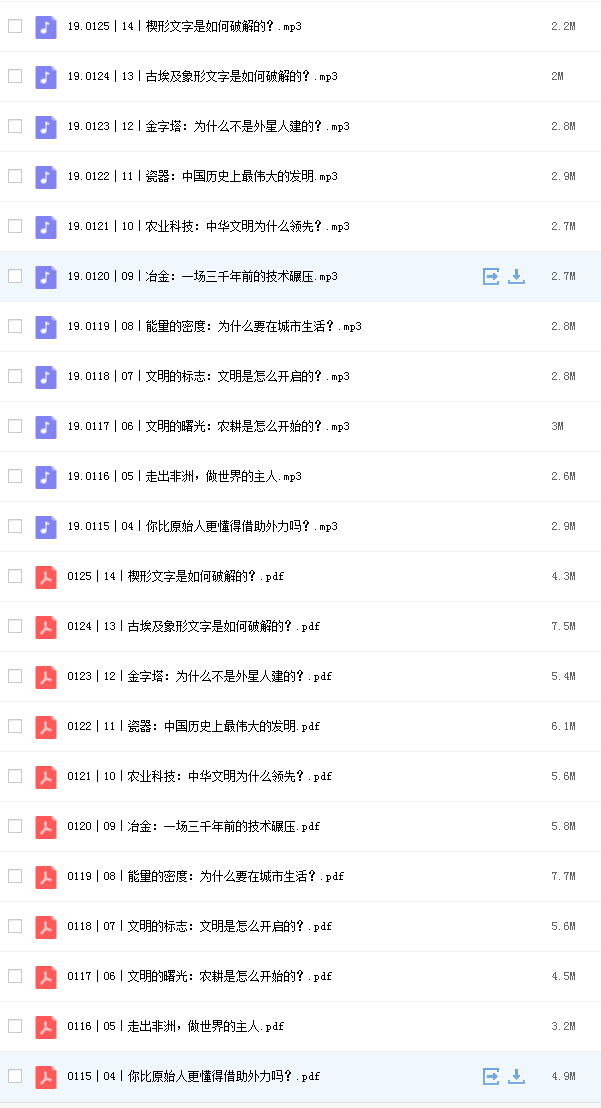The image size is (601, 1108).
Task: Open 楔形文字是如何破解的 pdf
Action: (x=176, y=576)
